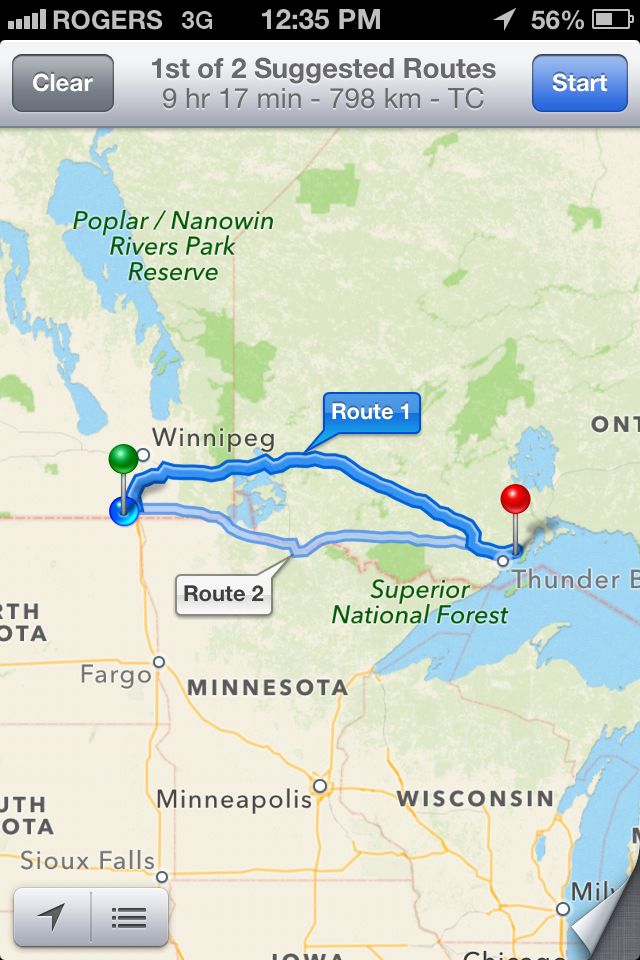Clear the suggested routes
Viewport: 640px width, 960px height.
[x=63, y=83]
